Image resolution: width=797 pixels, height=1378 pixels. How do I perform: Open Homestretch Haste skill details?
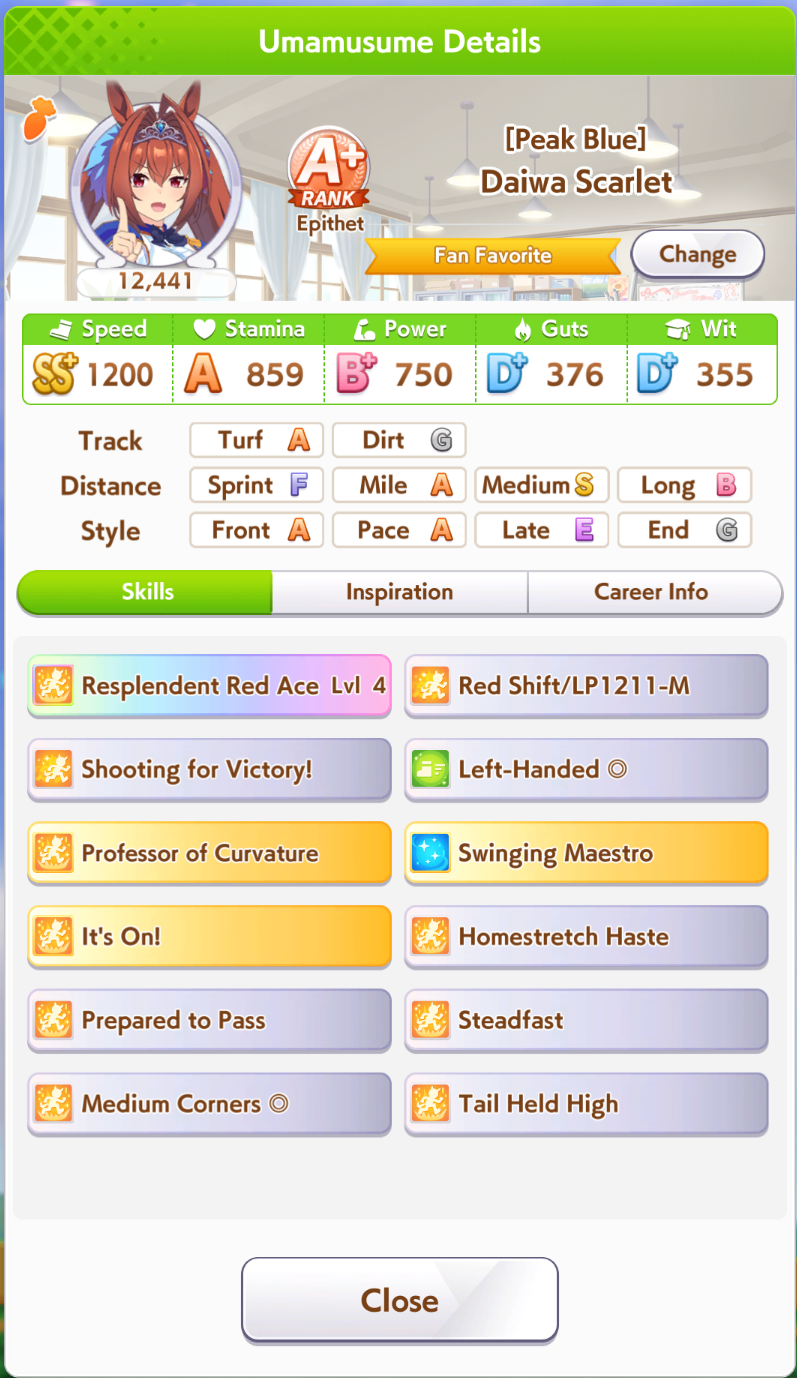pyautogui.click(x=586, y=937)
